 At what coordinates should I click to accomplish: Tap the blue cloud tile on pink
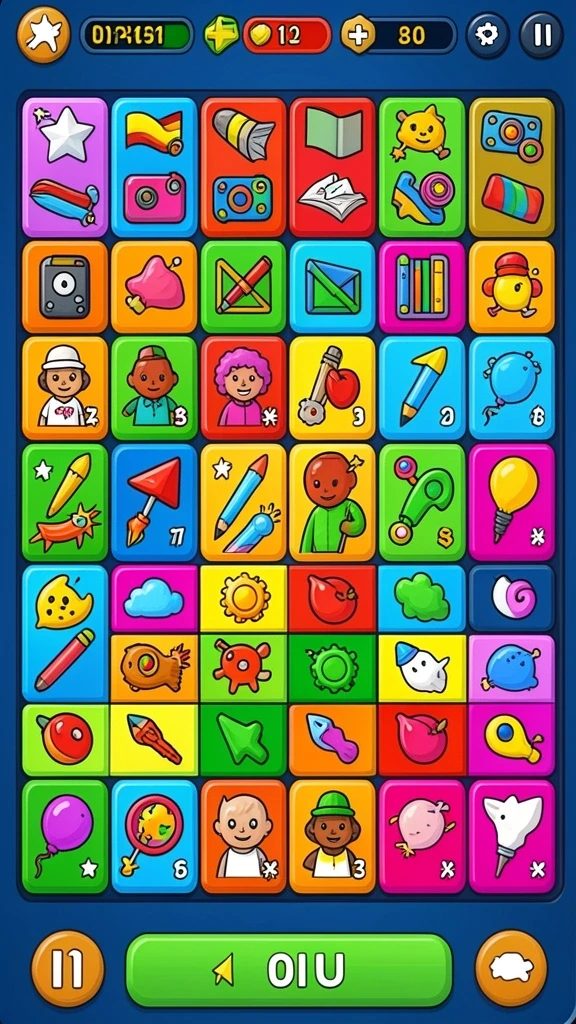(154, 598)
